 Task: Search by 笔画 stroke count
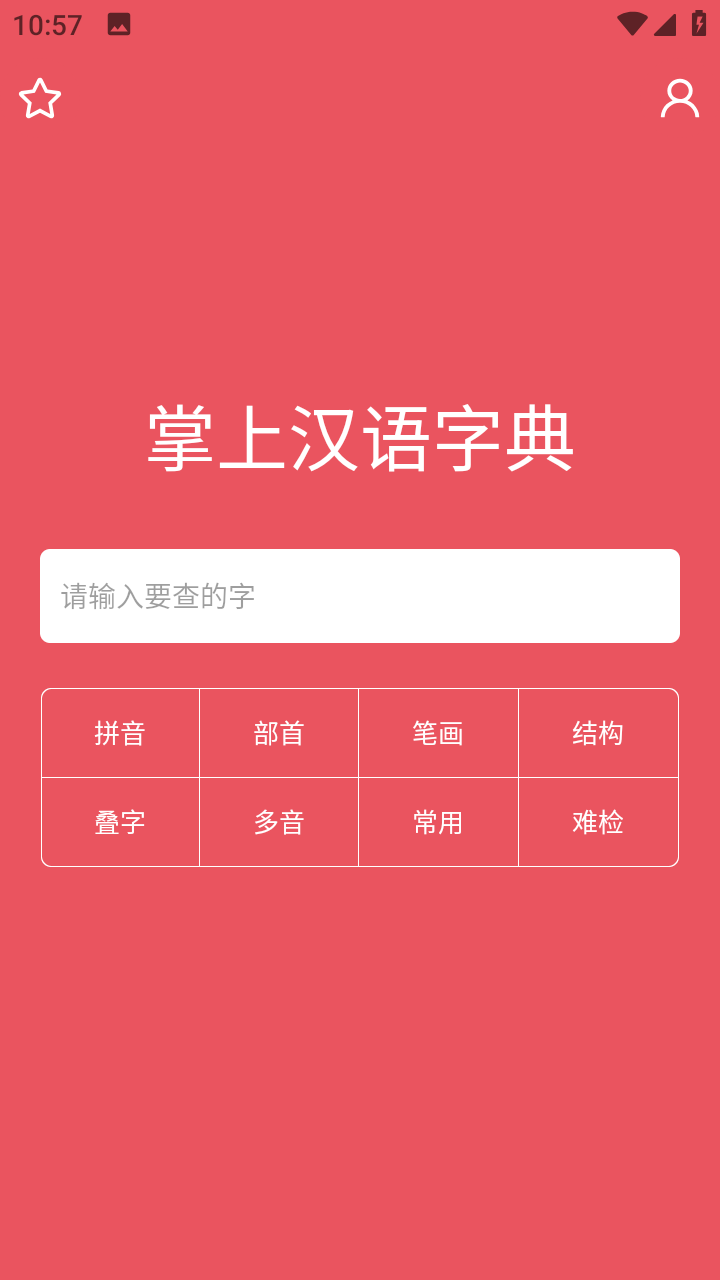[x=438, y=733]
